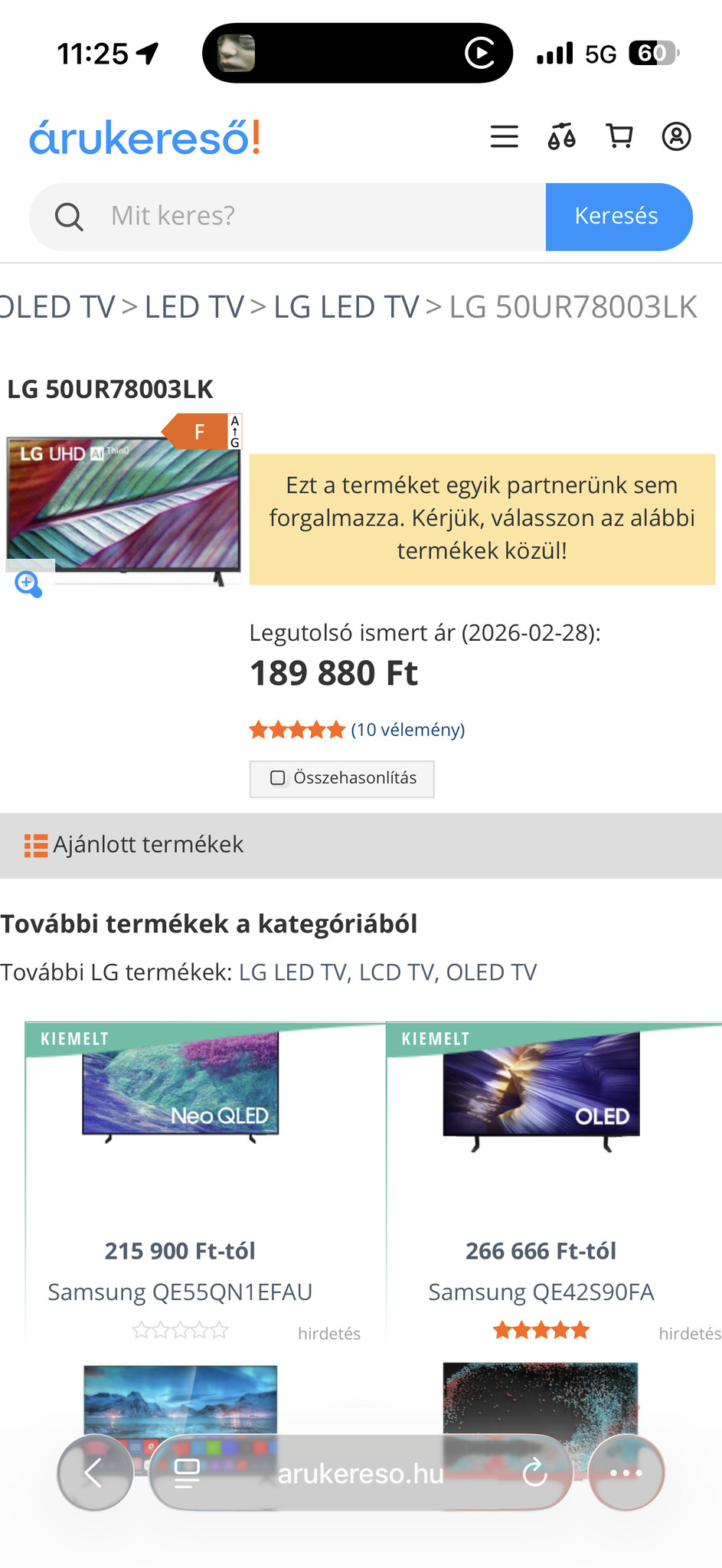The image size is (722, 1568).
Task: Open the user account icon
Action: point(676,137)
